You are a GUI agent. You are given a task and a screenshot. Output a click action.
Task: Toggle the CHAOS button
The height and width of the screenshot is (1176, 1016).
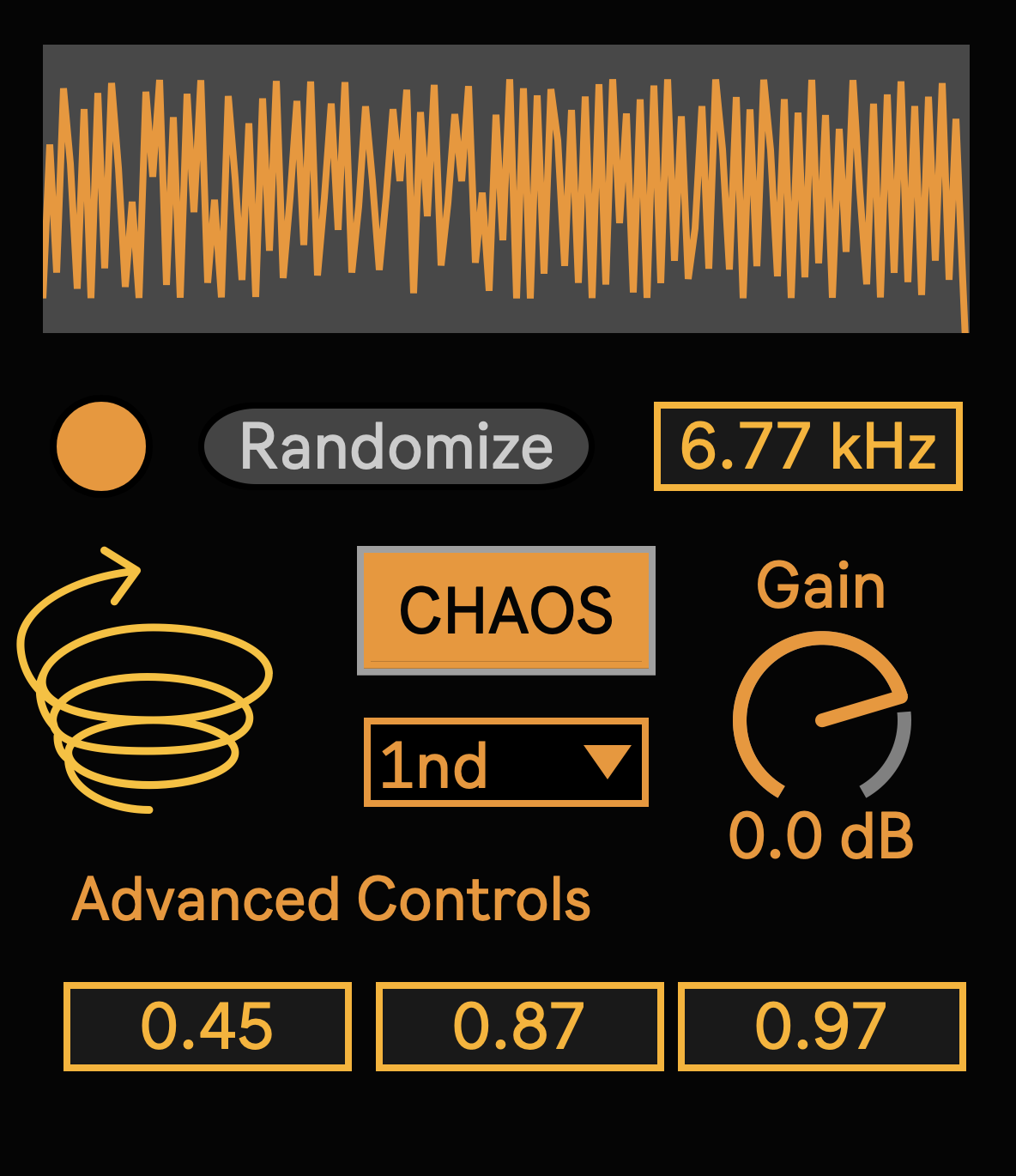[x=506, y=610]
